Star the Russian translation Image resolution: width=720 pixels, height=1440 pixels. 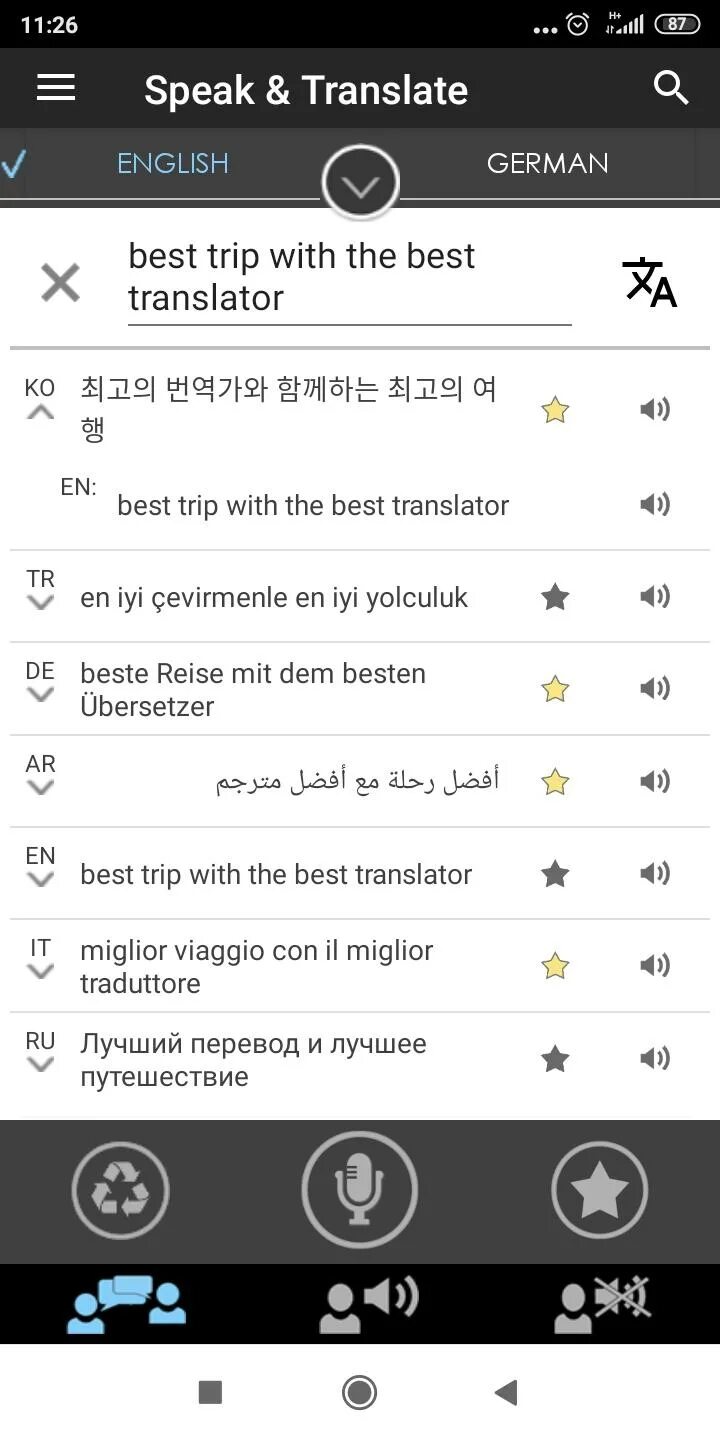(555, 1058)
